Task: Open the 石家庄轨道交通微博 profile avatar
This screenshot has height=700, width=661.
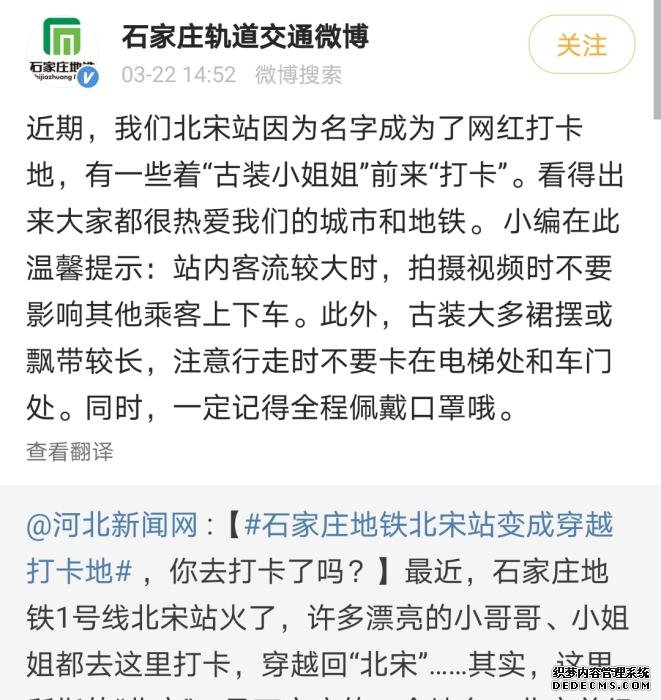Action: (x=62, y=50)
